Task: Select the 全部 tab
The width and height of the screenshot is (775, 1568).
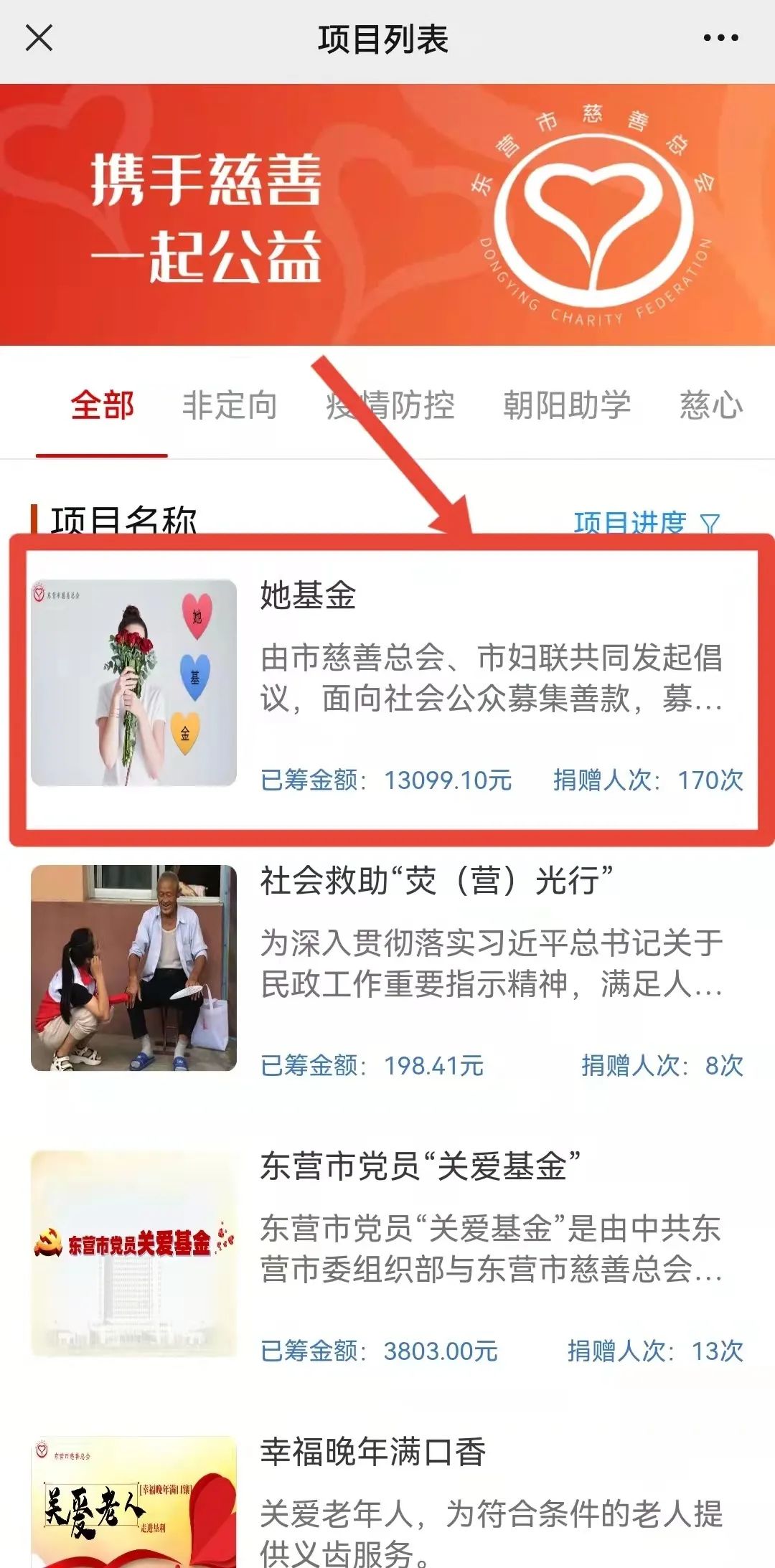Action: [x=102, y=405]
